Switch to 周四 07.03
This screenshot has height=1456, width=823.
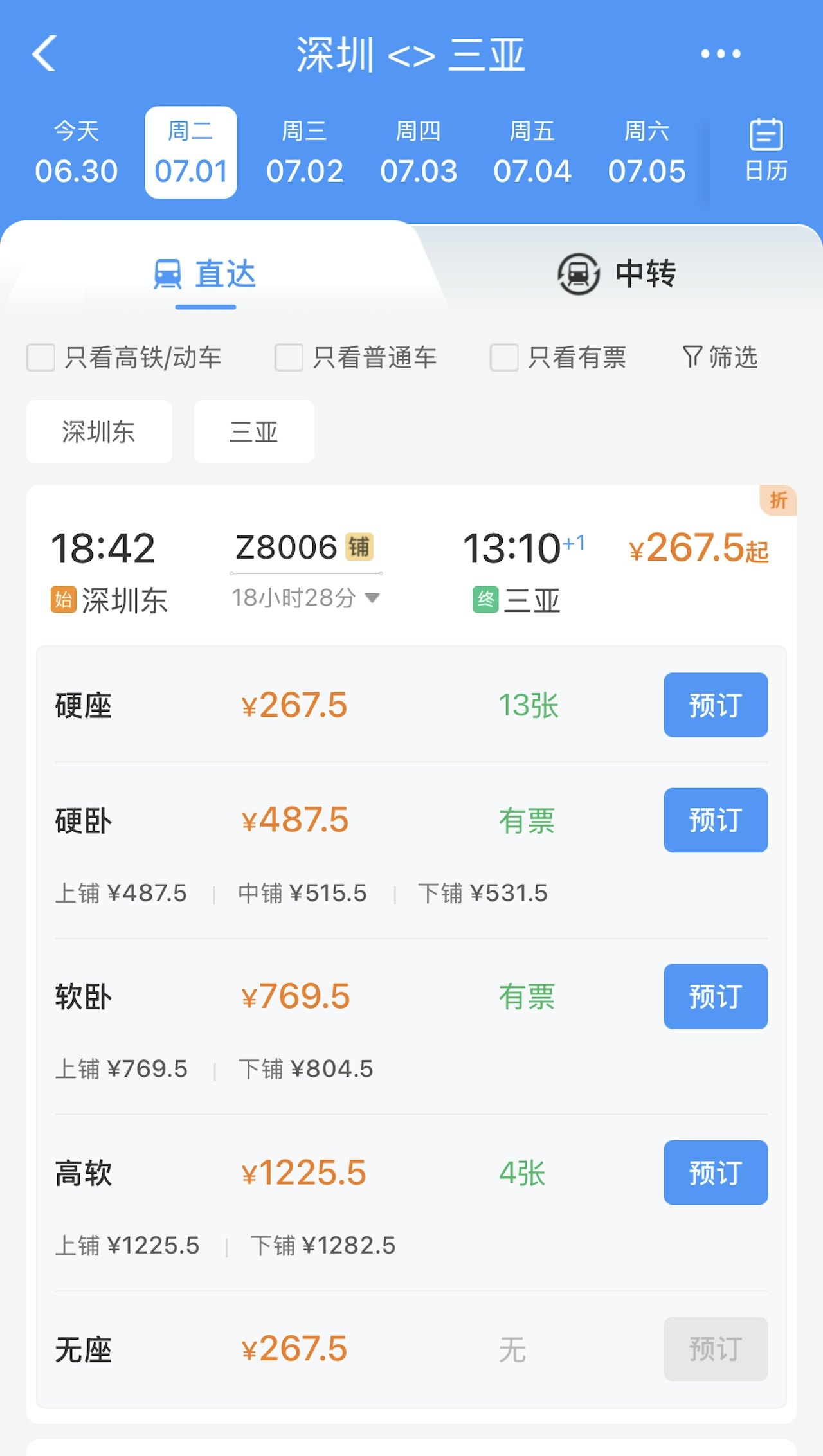[x=419, y=153]
